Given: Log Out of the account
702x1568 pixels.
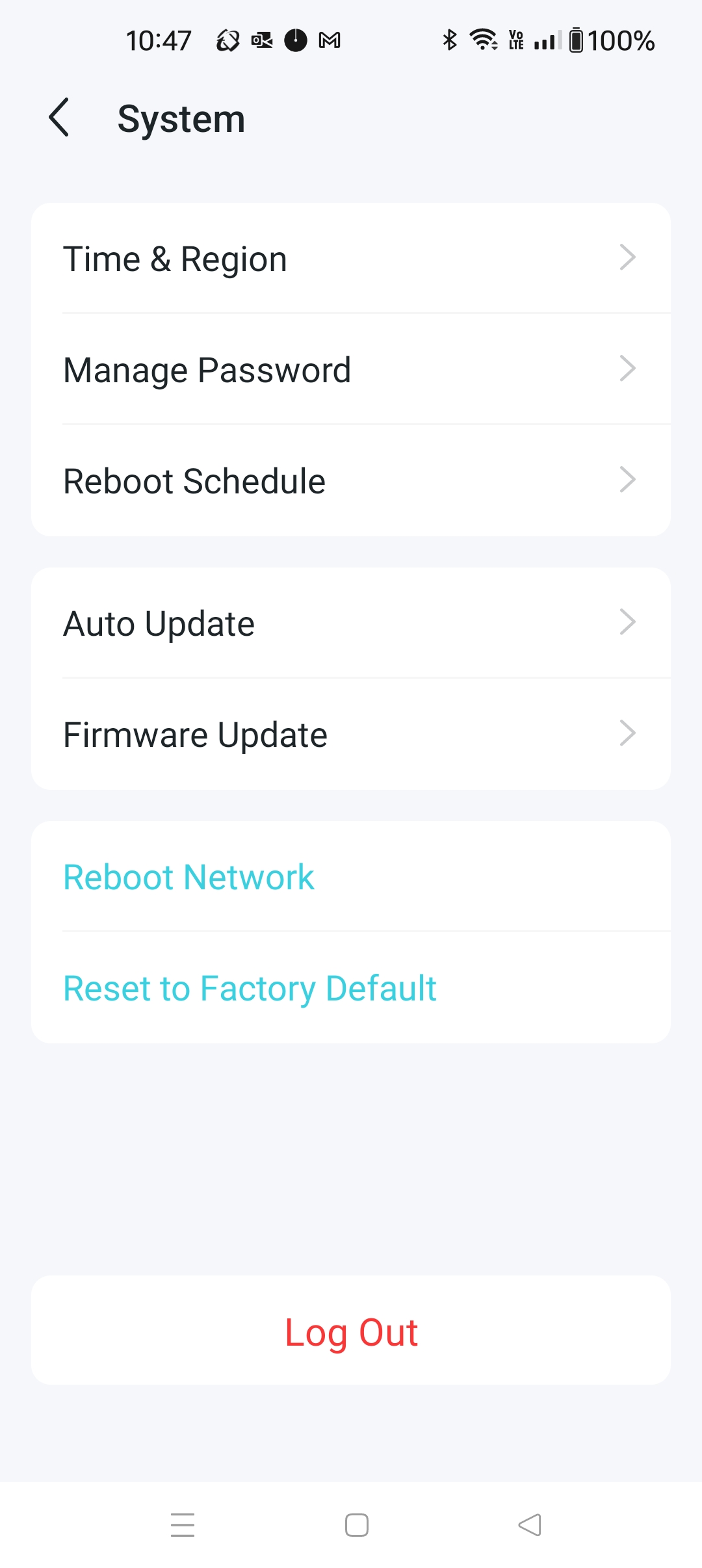Looking at the screenshot, I should tap(351, 1332).
